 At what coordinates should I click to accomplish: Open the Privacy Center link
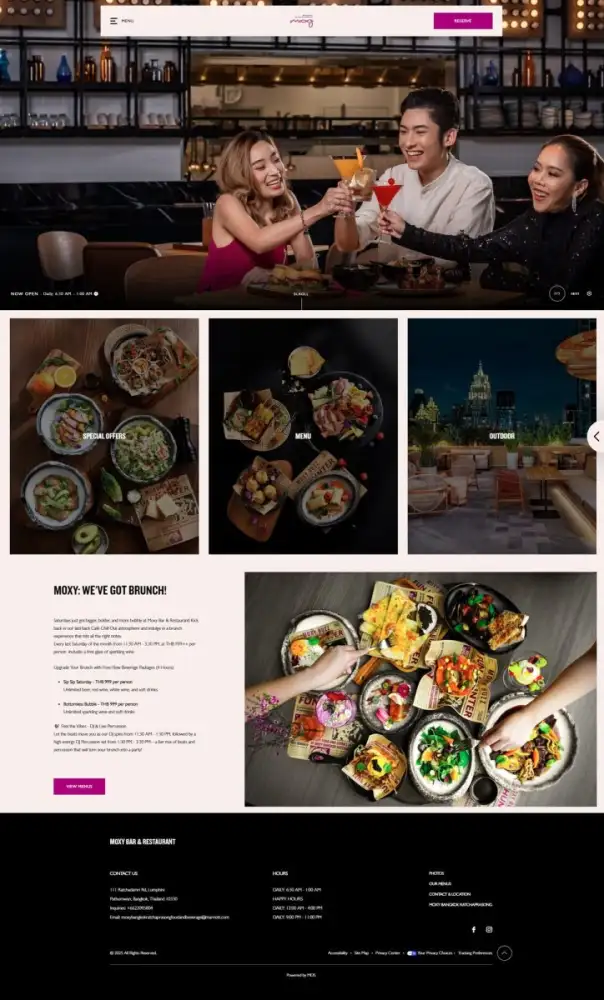click(x=388, y=953)
